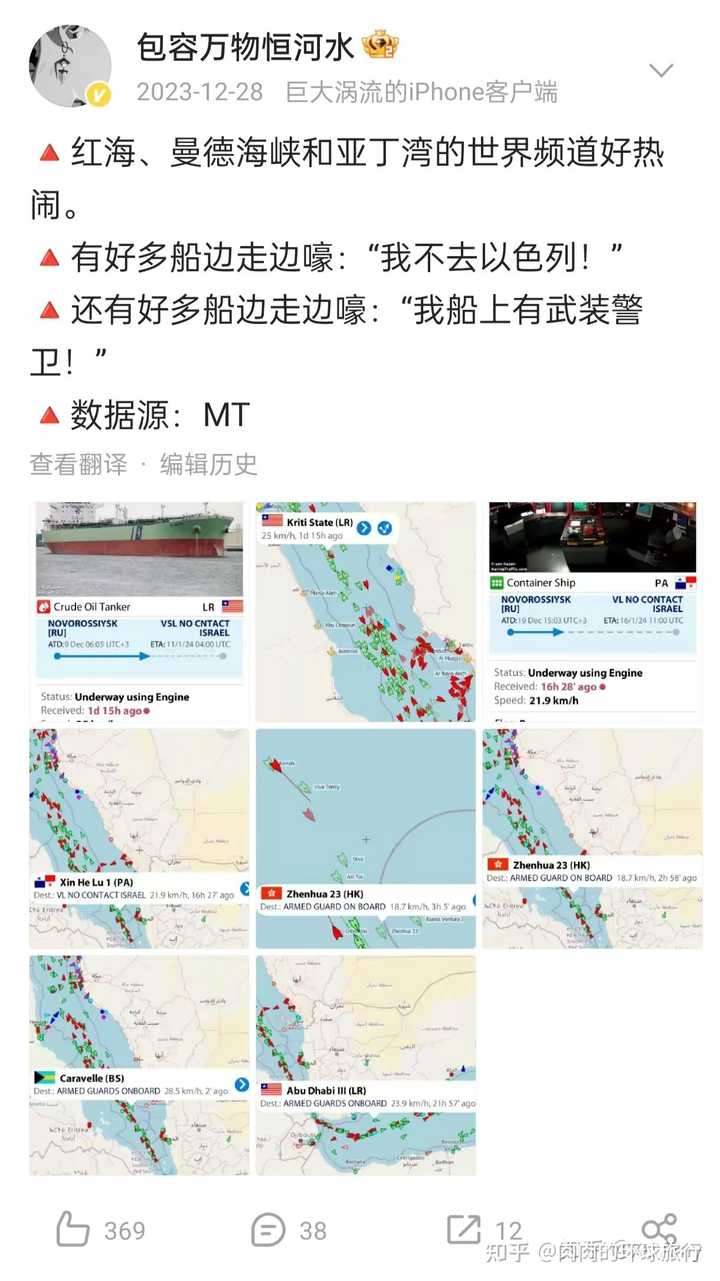Open the Crude Oil Tanker image
Image resolution: width=720 pixels, height=1281 pixels.
pos(139,612)
